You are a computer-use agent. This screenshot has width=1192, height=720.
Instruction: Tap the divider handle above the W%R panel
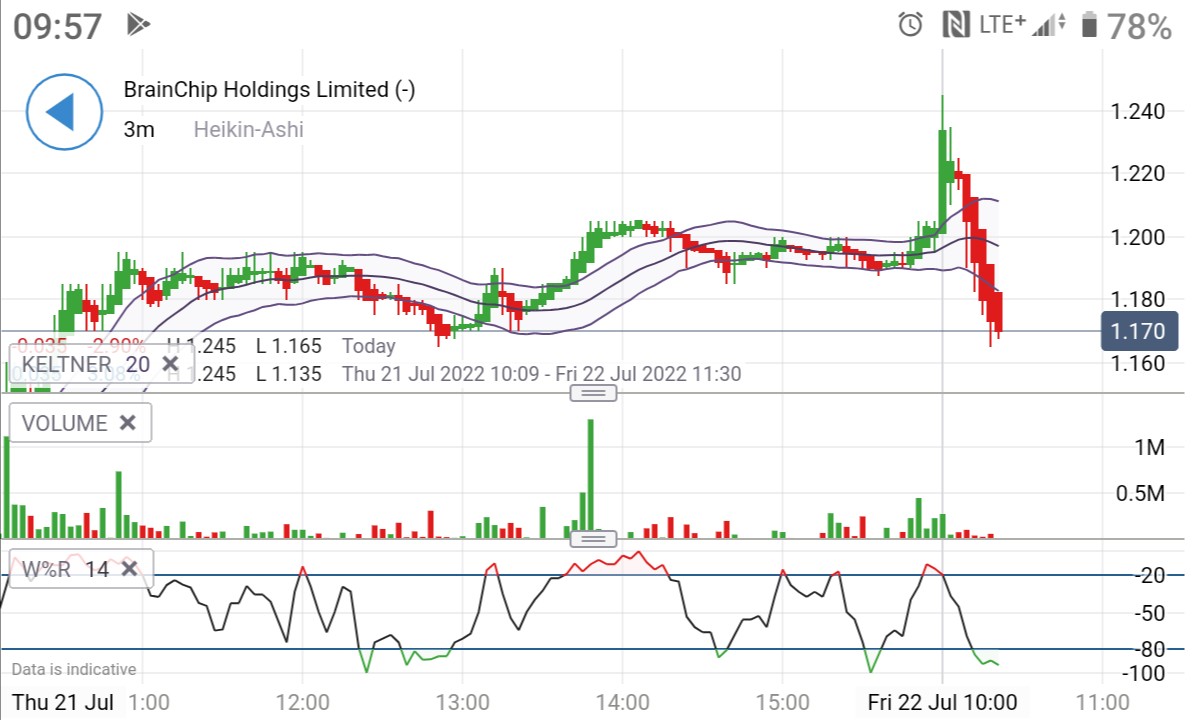coord(594,539)
